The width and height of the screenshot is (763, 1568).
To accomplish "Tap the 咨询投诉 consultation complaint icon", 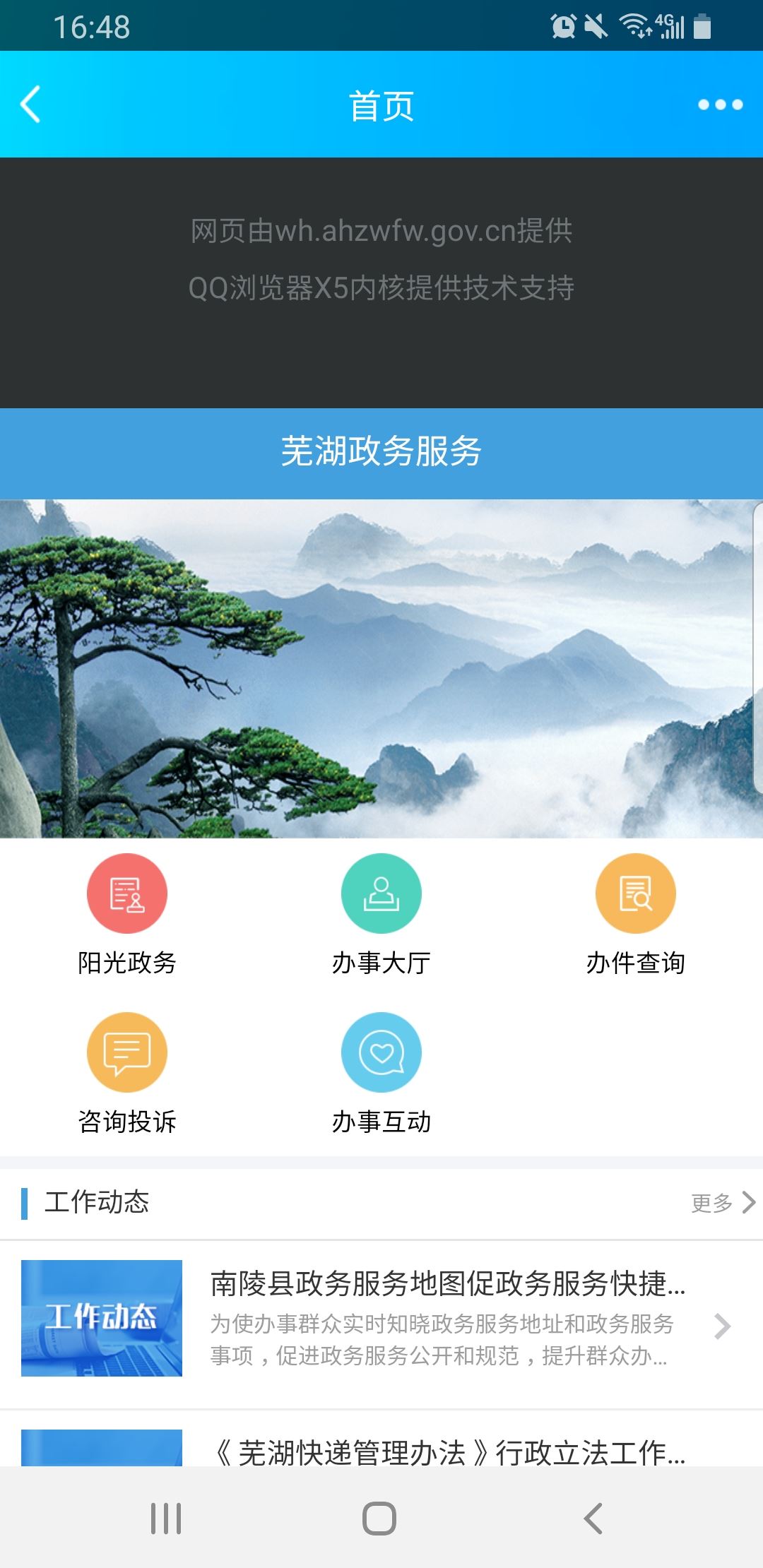I will coord(126,1052).
